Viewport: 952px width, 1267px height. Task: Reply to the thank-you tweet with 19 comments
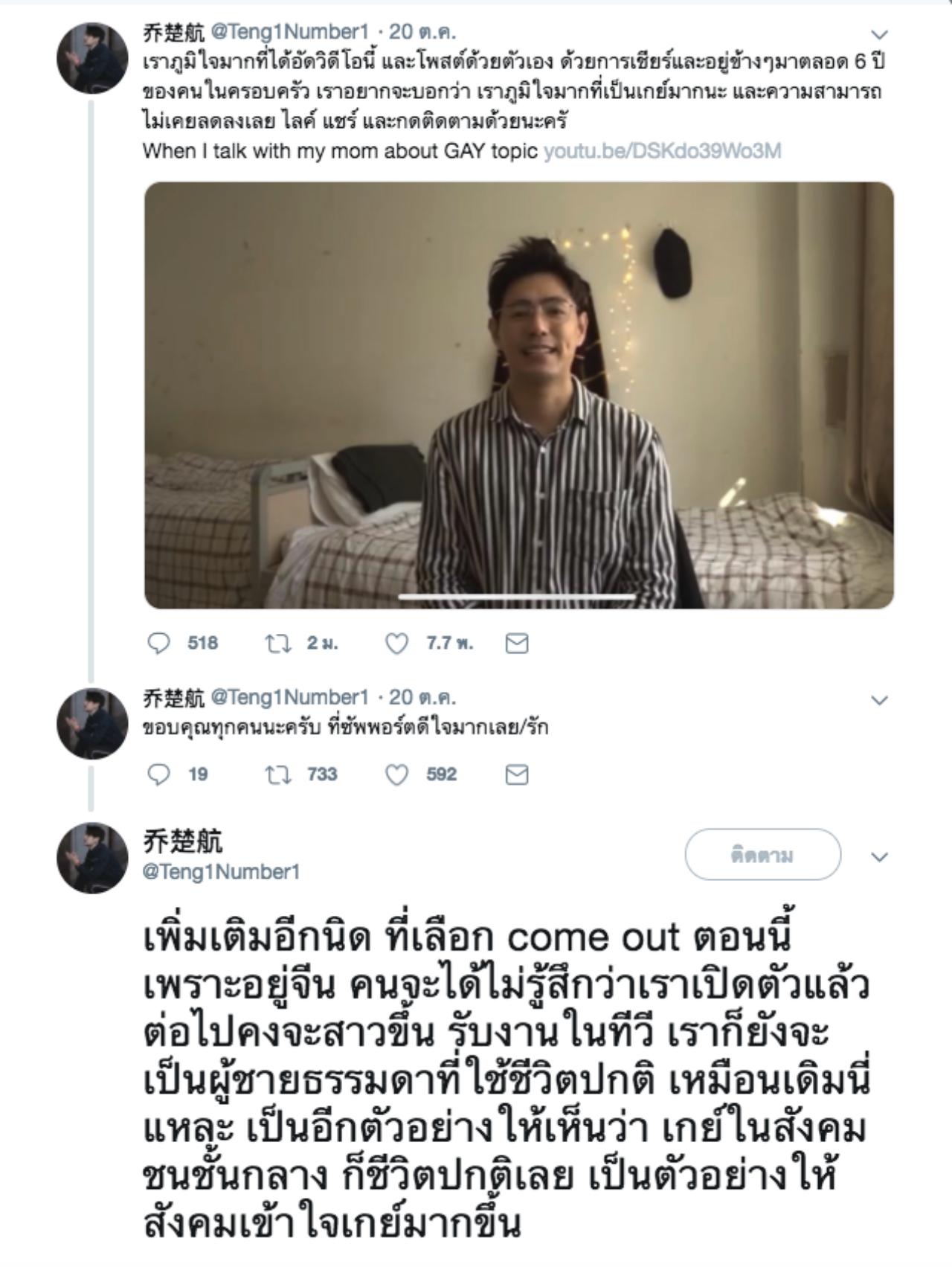(159, 774)
